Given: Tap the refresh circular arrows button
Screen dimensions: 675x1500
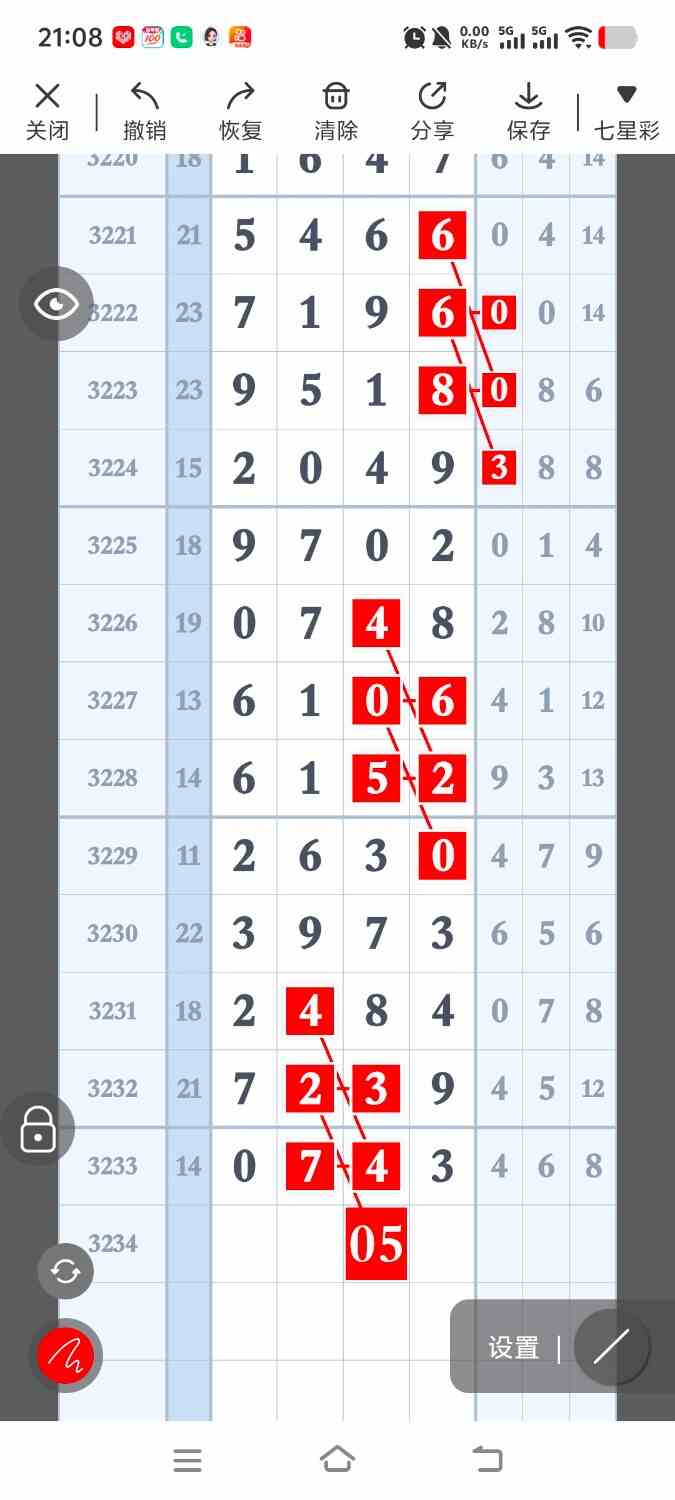Looking at the screenshot, I should pyautogui.click(x=65, y=1271).
